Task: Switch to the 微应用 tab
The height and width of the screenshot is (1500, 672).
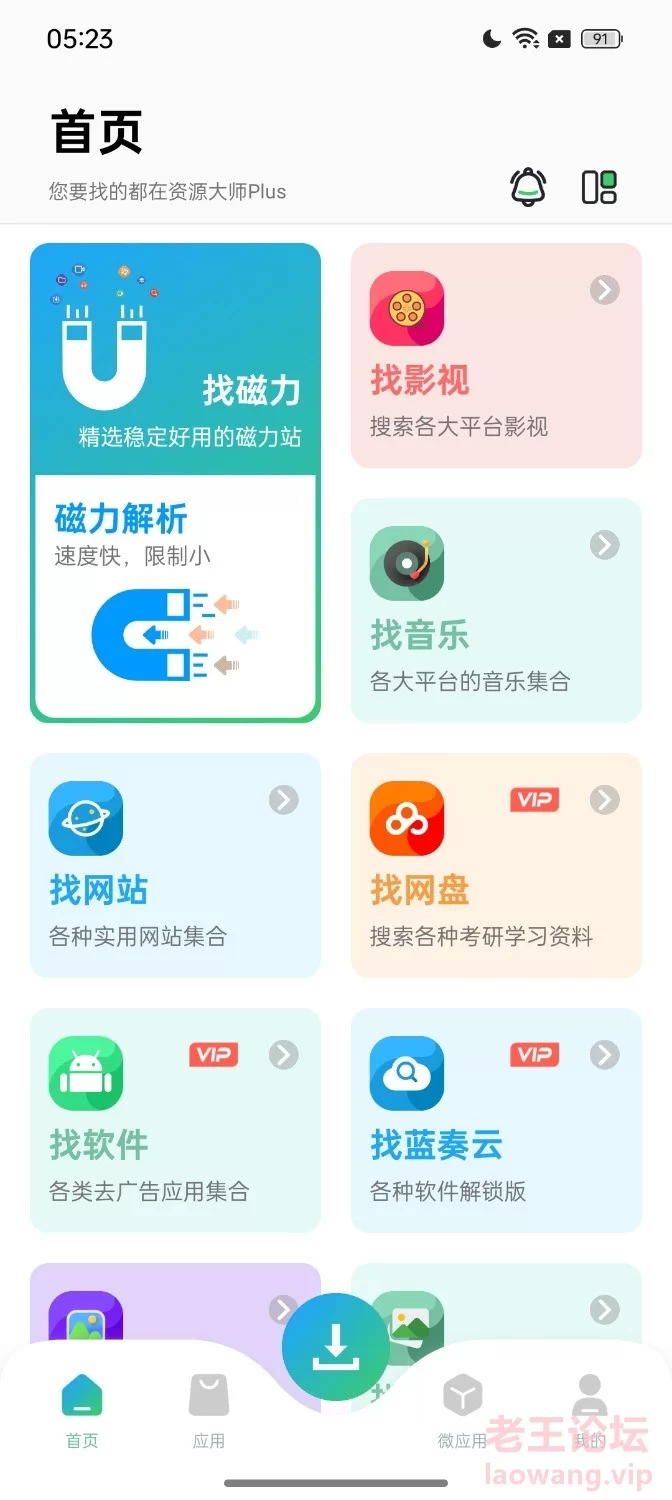Action: pyautogui.click(x=462, y=1411)
